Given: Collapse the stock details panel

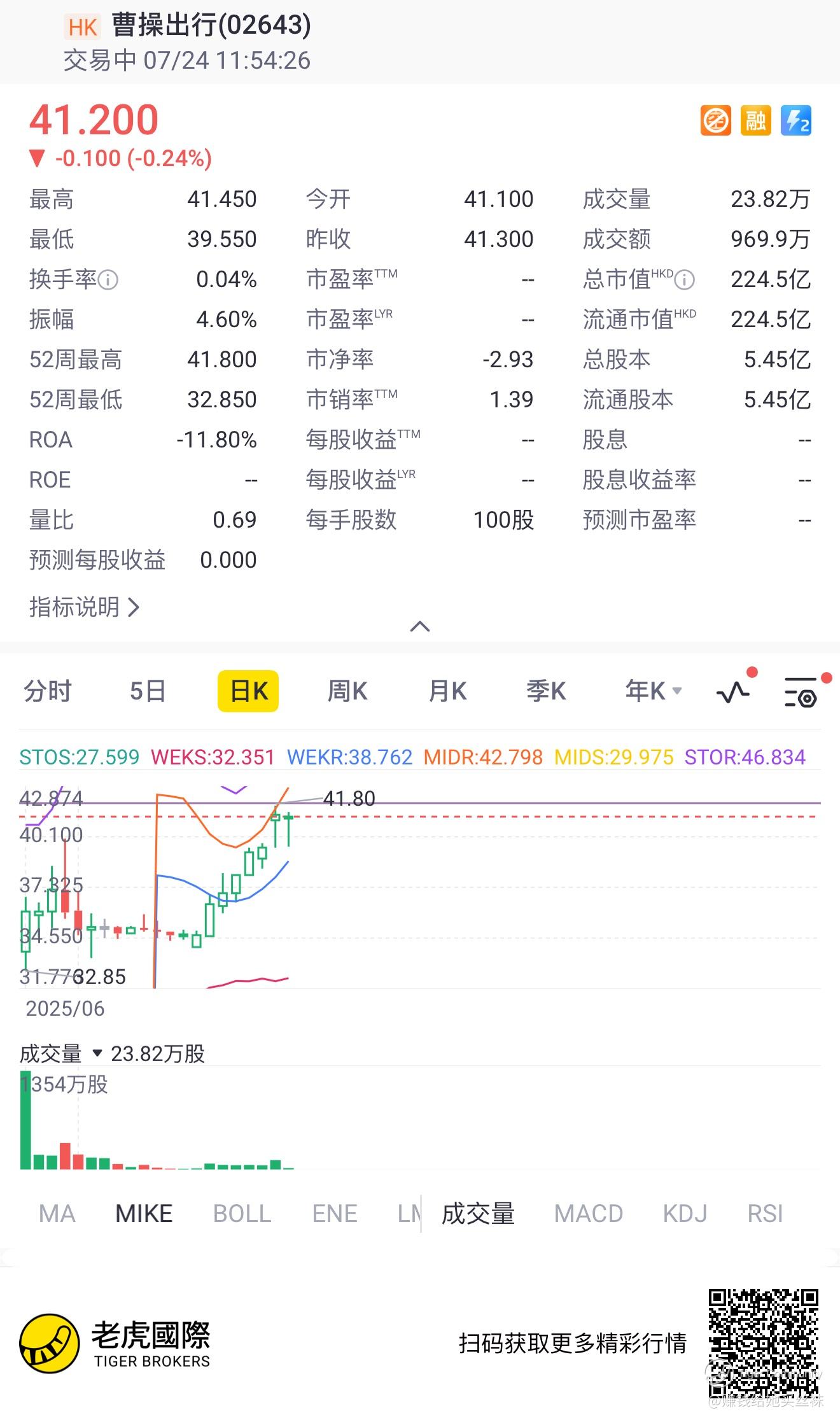Looking at the screenshot, I should (x=420, y=627).
